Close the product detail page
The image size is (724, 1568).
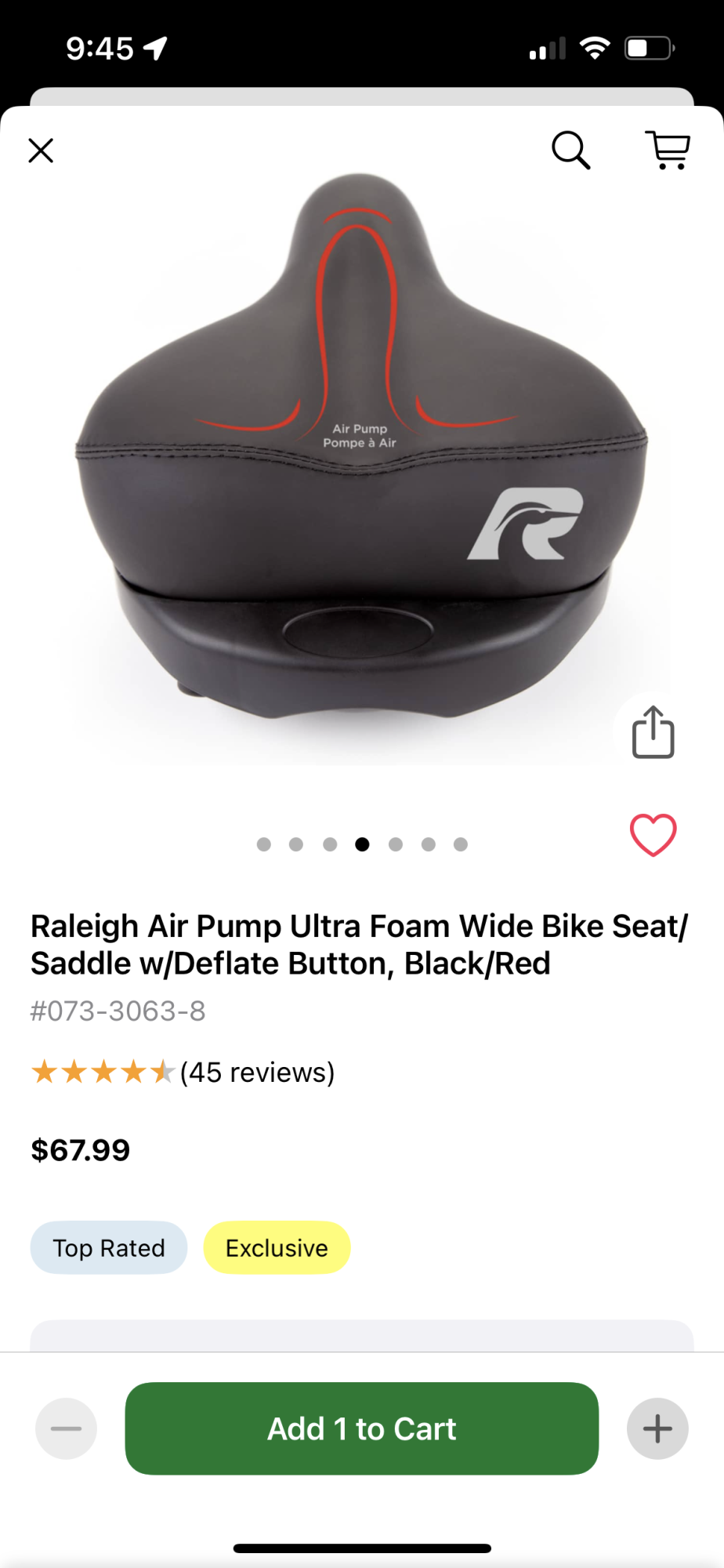coord(41,151)
